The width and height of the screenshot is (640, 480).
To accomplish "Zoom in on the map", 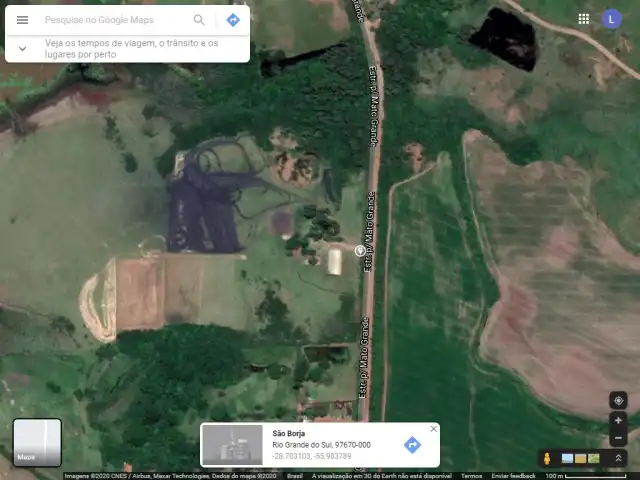I will pos(618,421).
